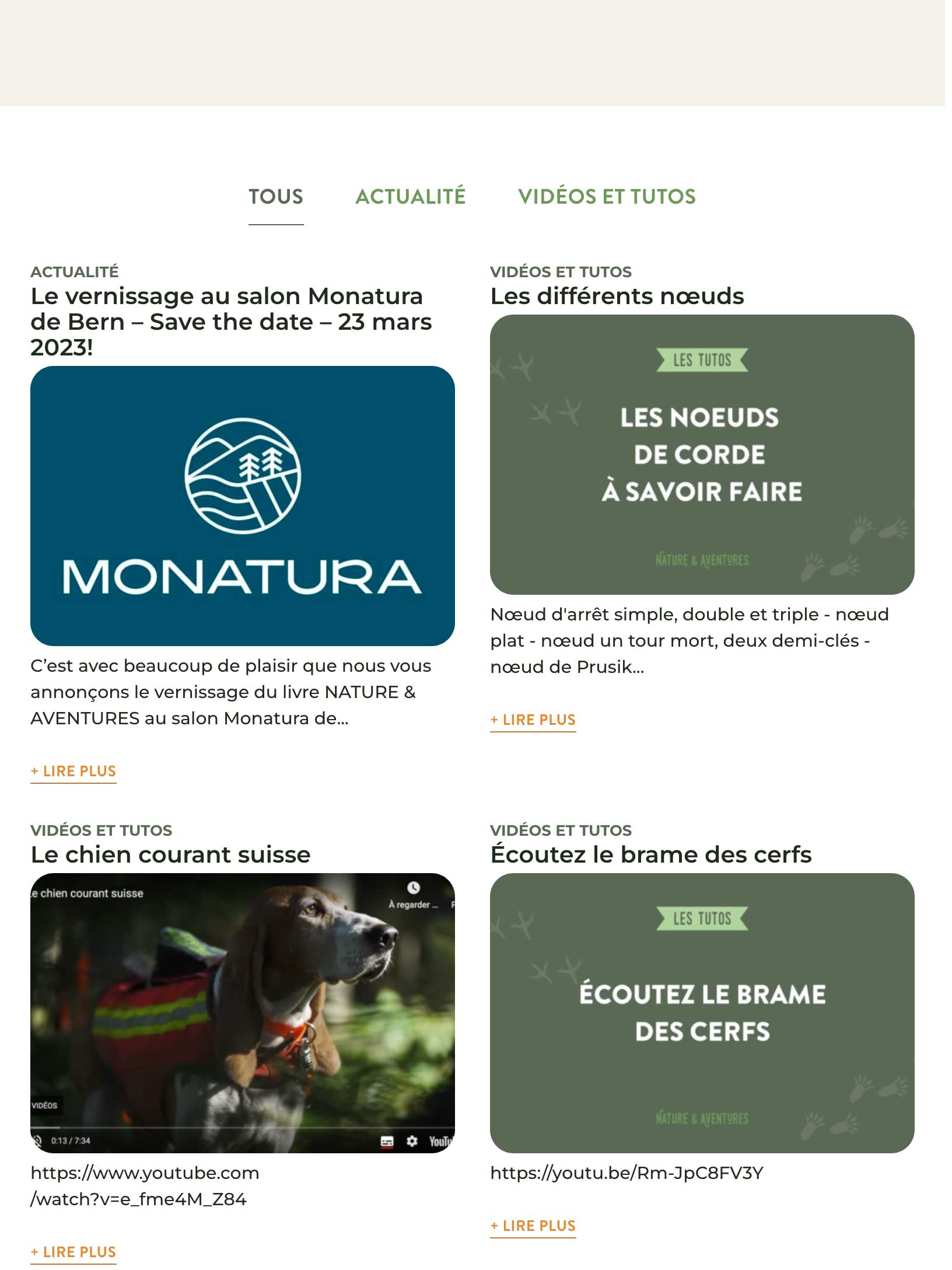The image size is (952, 1270).
Task: Open the Monatura vernissage article title
Action: coord(231,322)
